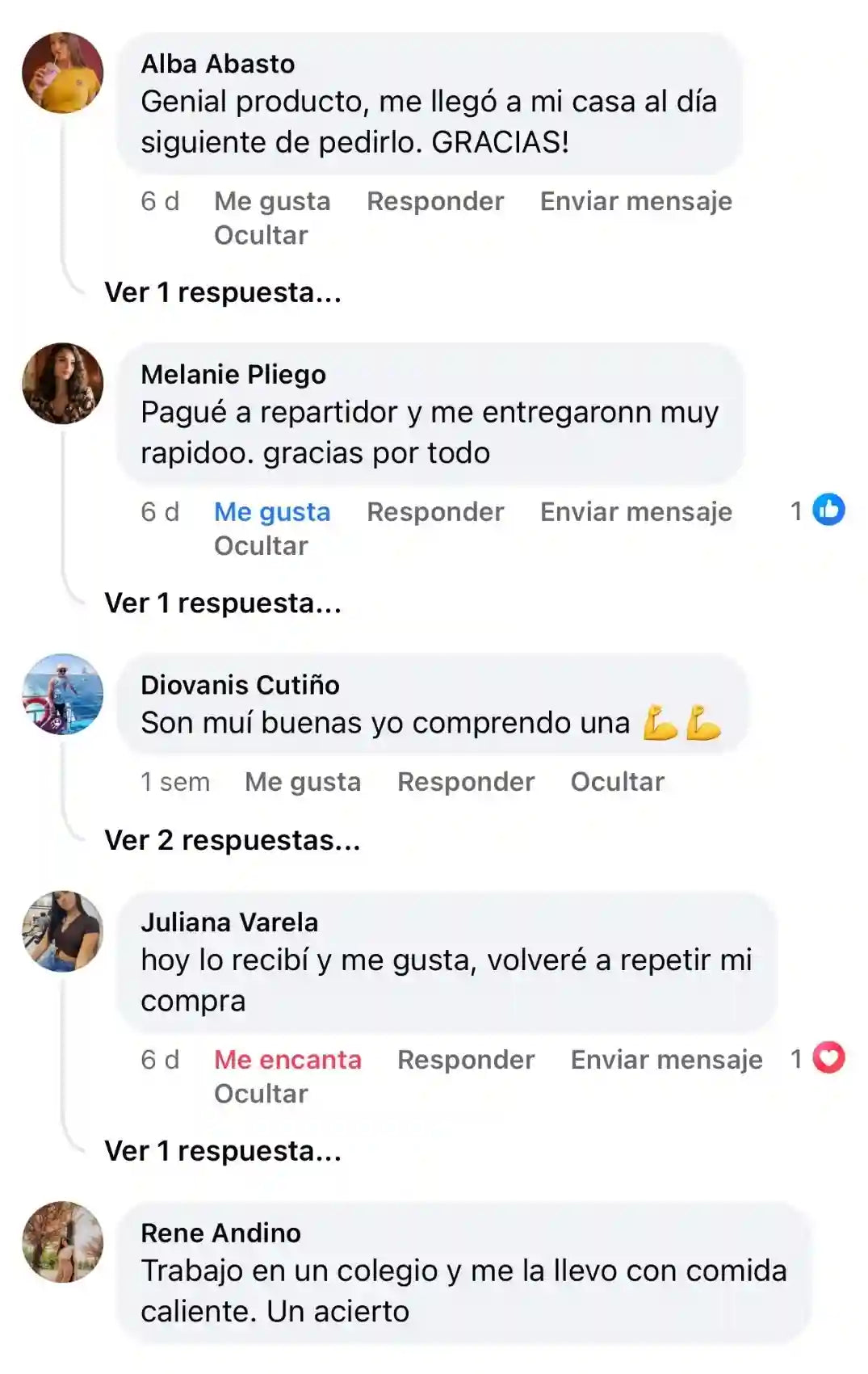Show the 2 replies under Diovanis Cutiño
This screenshot has width=868, height=1374.
click(x=233, y=841)
